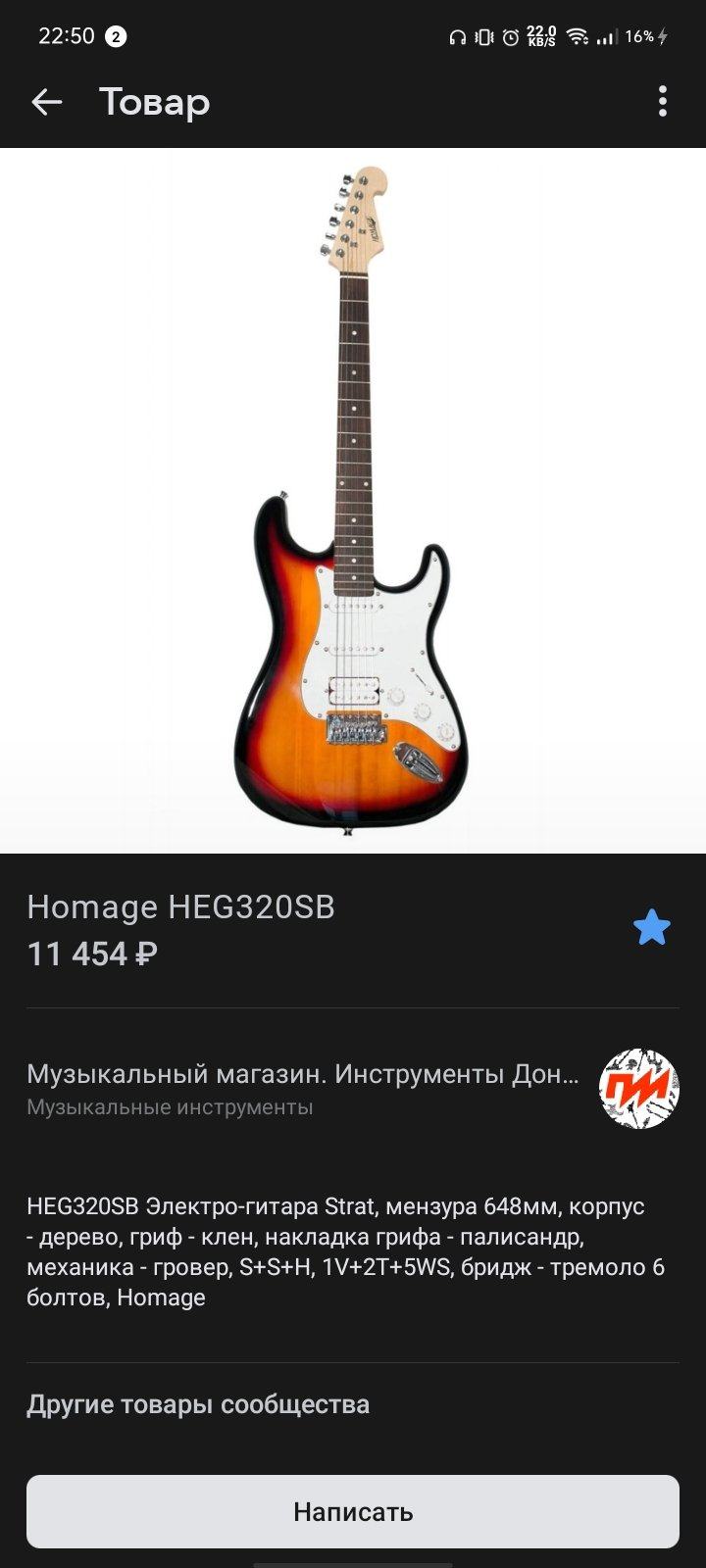Open the Homage HEG320SB guitar photo
The width and height of the screenshot is (706, 1568).
[353, 500]
